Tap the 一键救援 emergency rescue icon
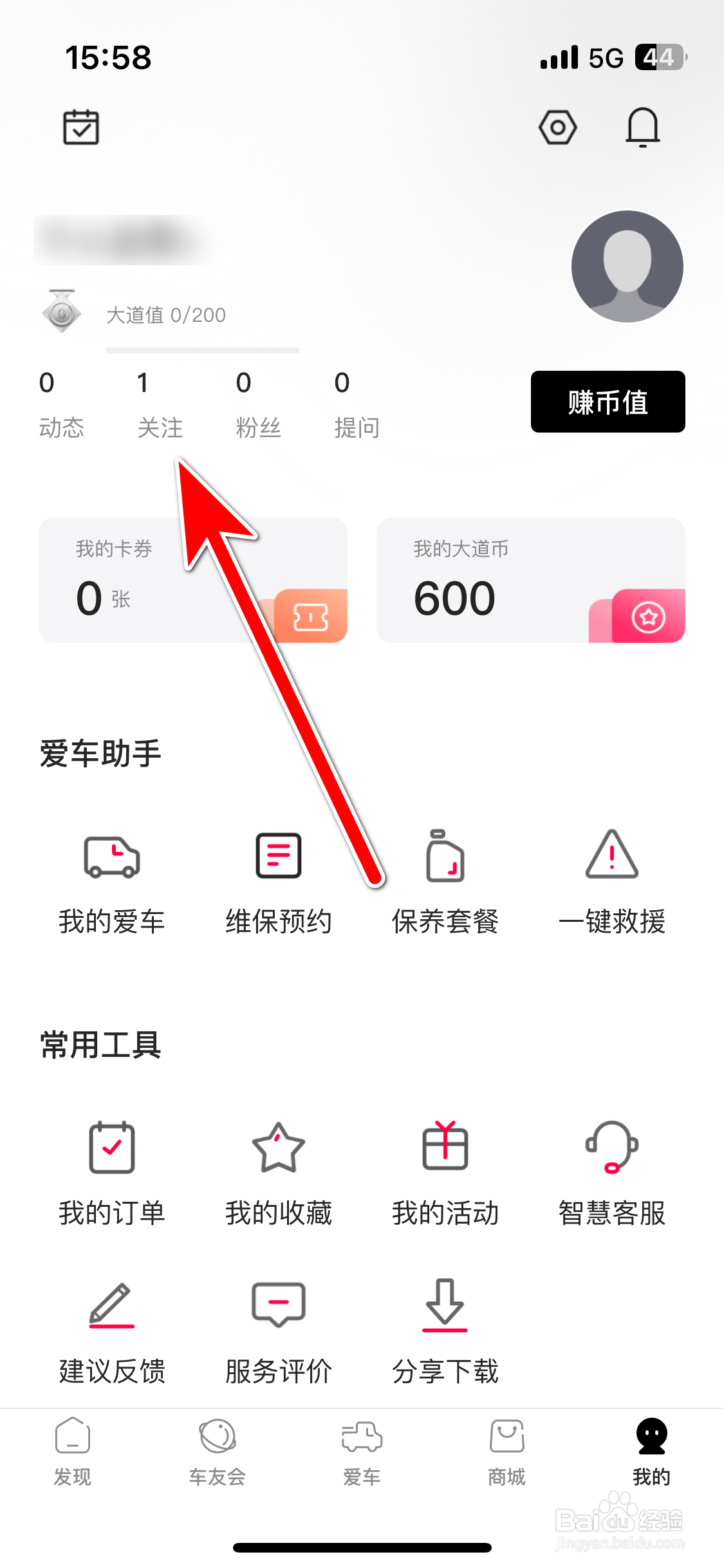Screen dimensions: 724x1568 [x=611, y=856]
